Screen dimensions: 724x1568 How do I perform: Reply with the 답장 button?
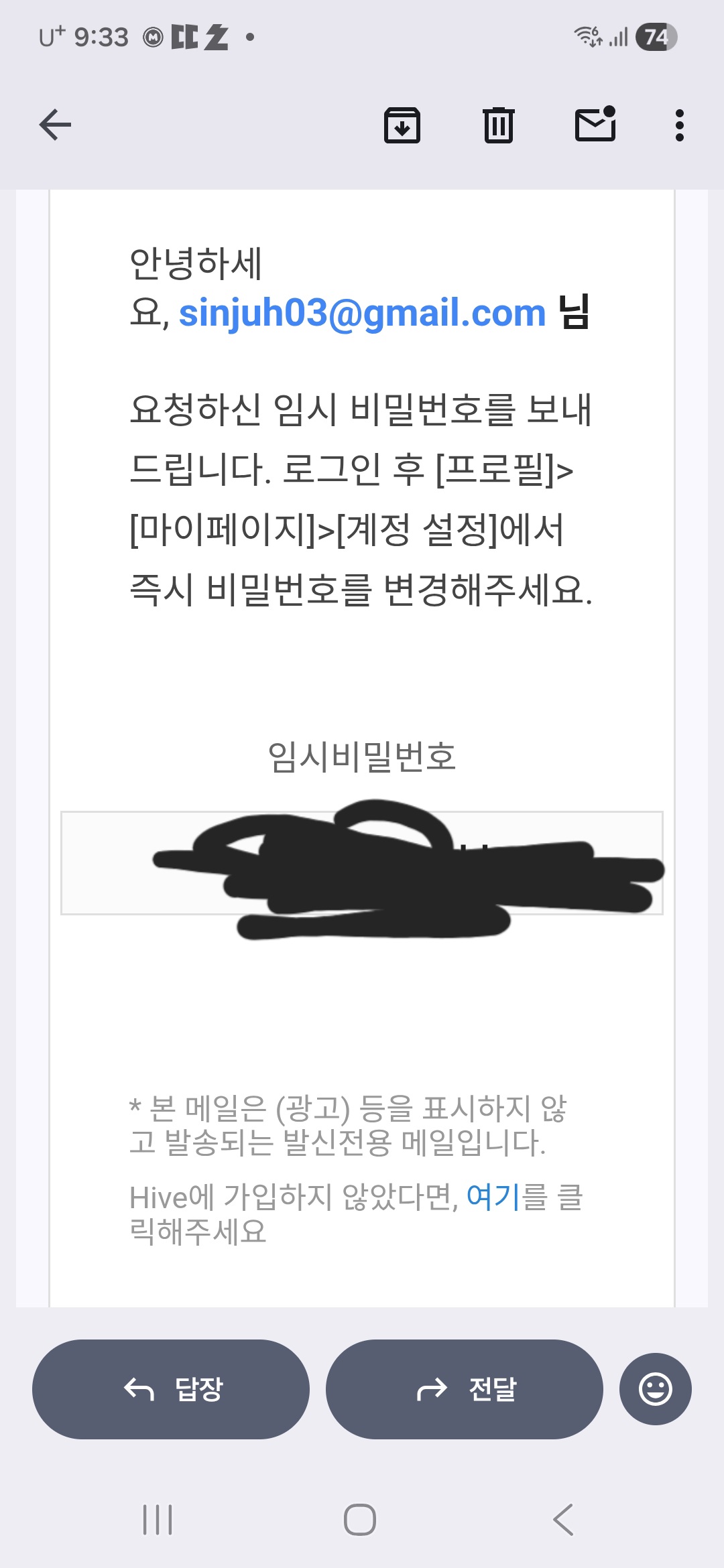coord(171,1389)
